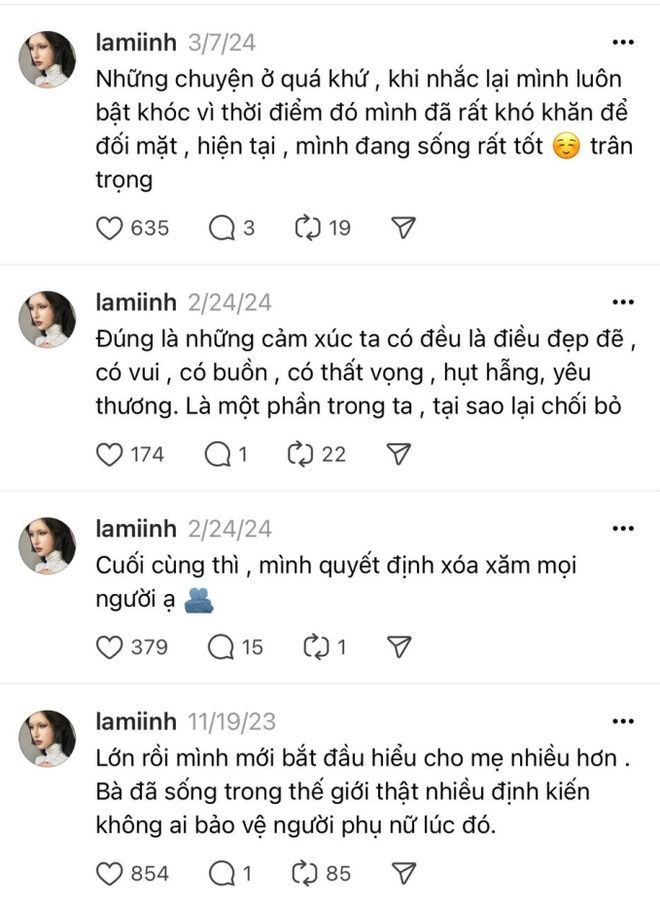Repost the "Cuối cùng thì" post
The image size is (660, 905).
coord(314,647)
